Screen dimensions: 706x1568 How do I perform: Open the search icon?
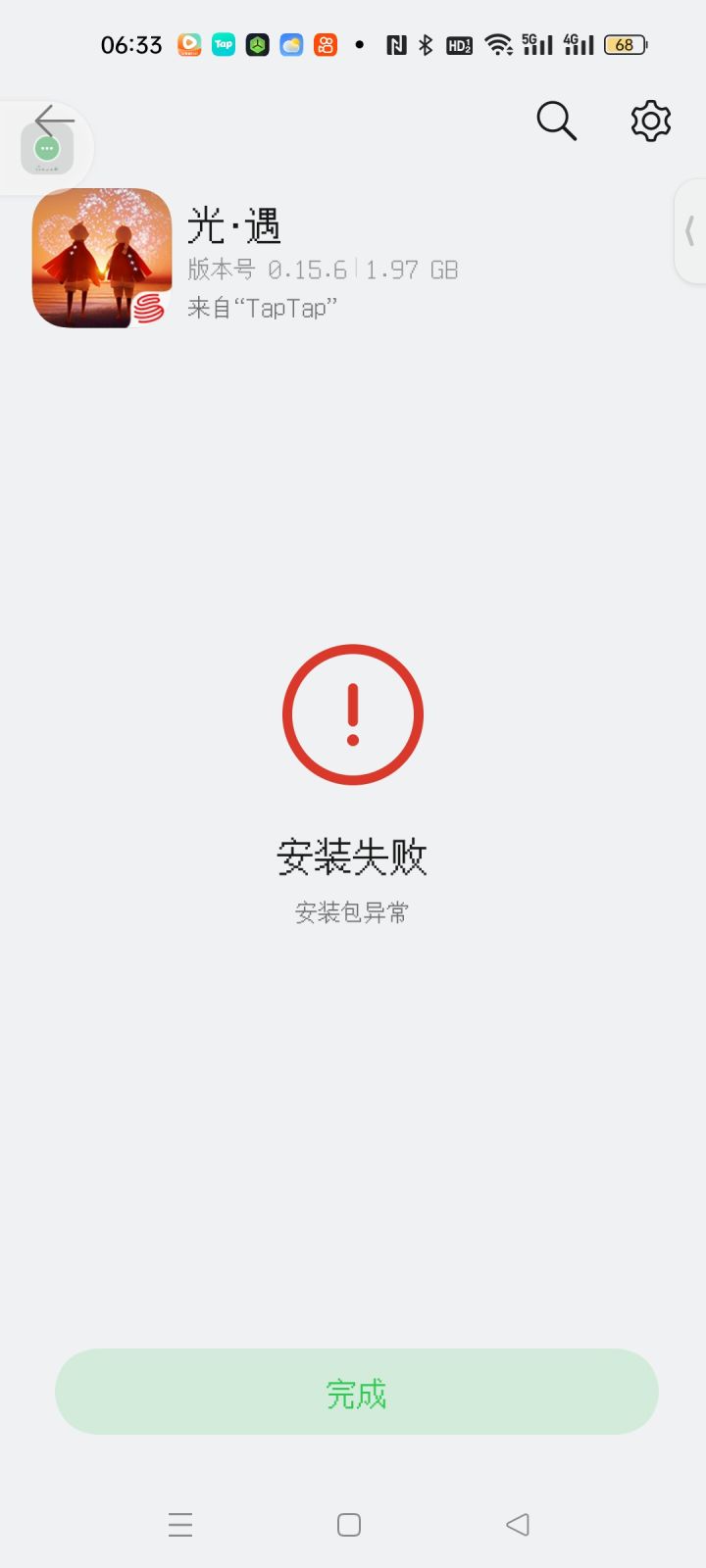click(556, 121)
